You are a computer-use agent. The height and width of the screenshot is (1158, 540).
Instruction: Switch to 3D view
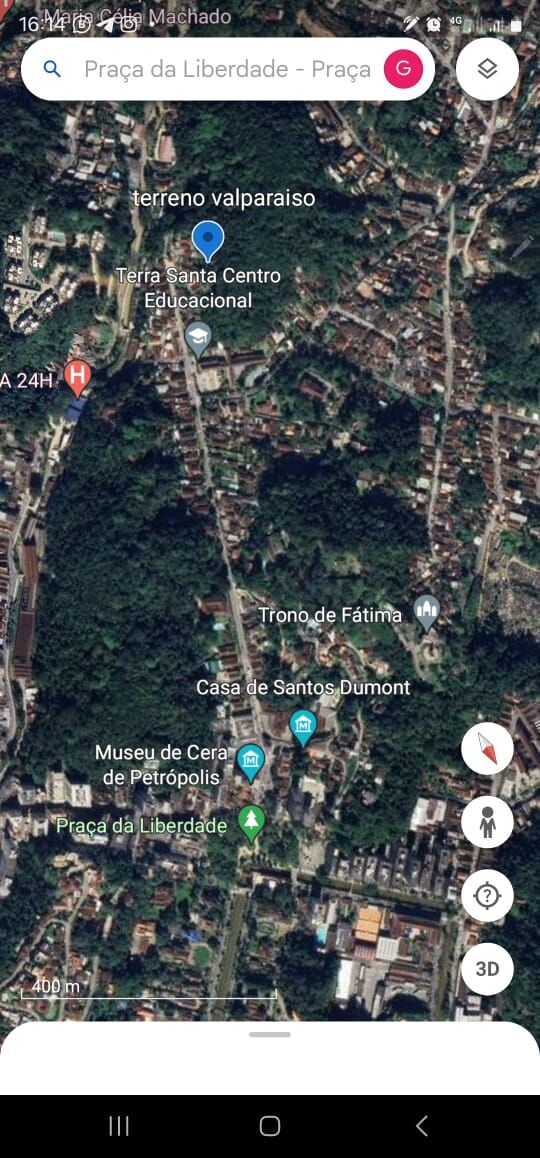click(x=488, y=969)
